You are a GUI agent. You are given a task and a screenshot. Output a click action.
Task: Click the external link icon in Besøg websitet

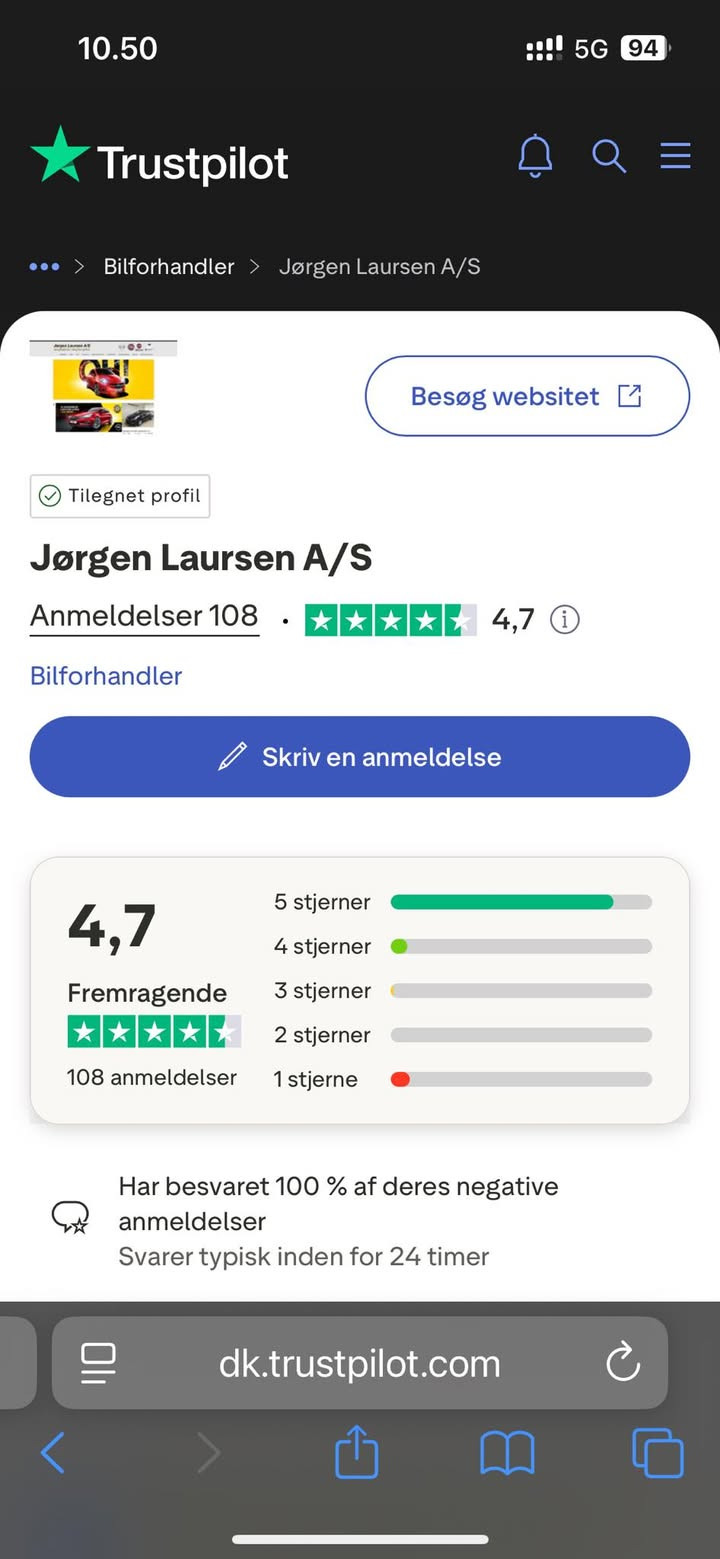coord(629,395)
